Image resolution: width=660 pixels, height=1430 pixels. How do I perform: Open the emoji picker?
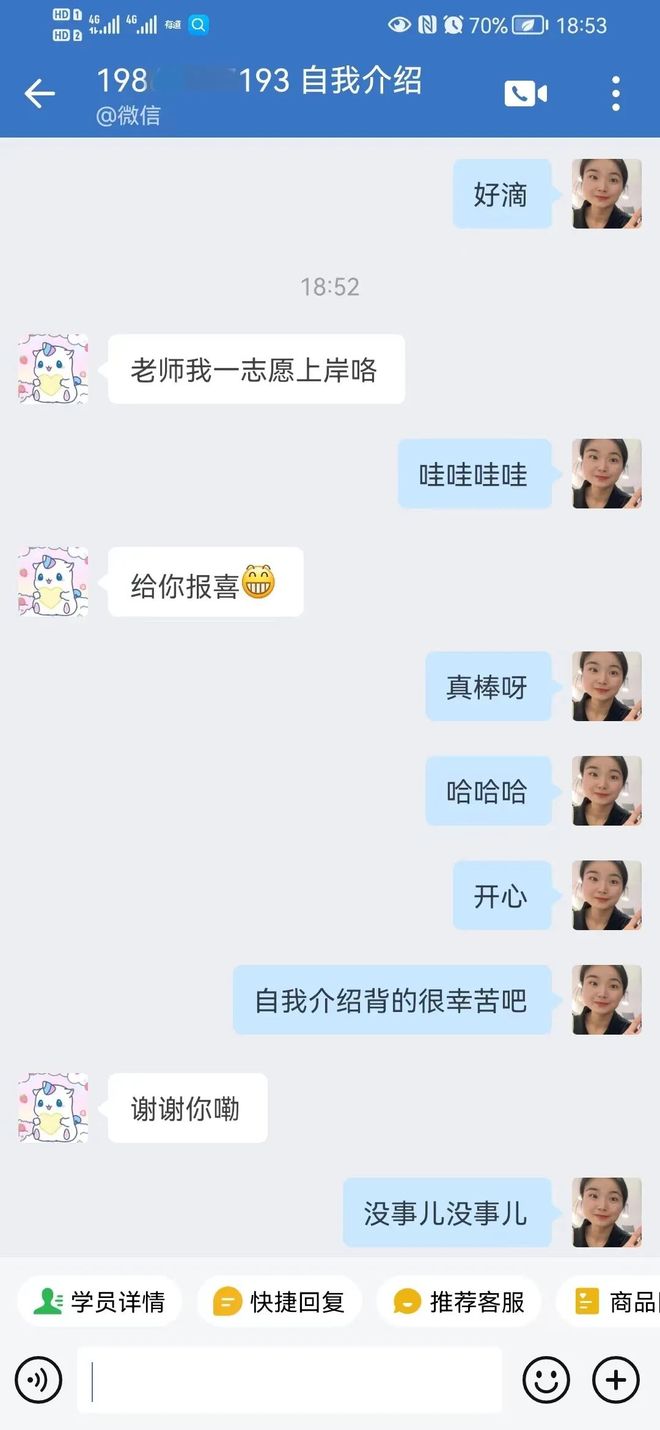pos(546,1381)
